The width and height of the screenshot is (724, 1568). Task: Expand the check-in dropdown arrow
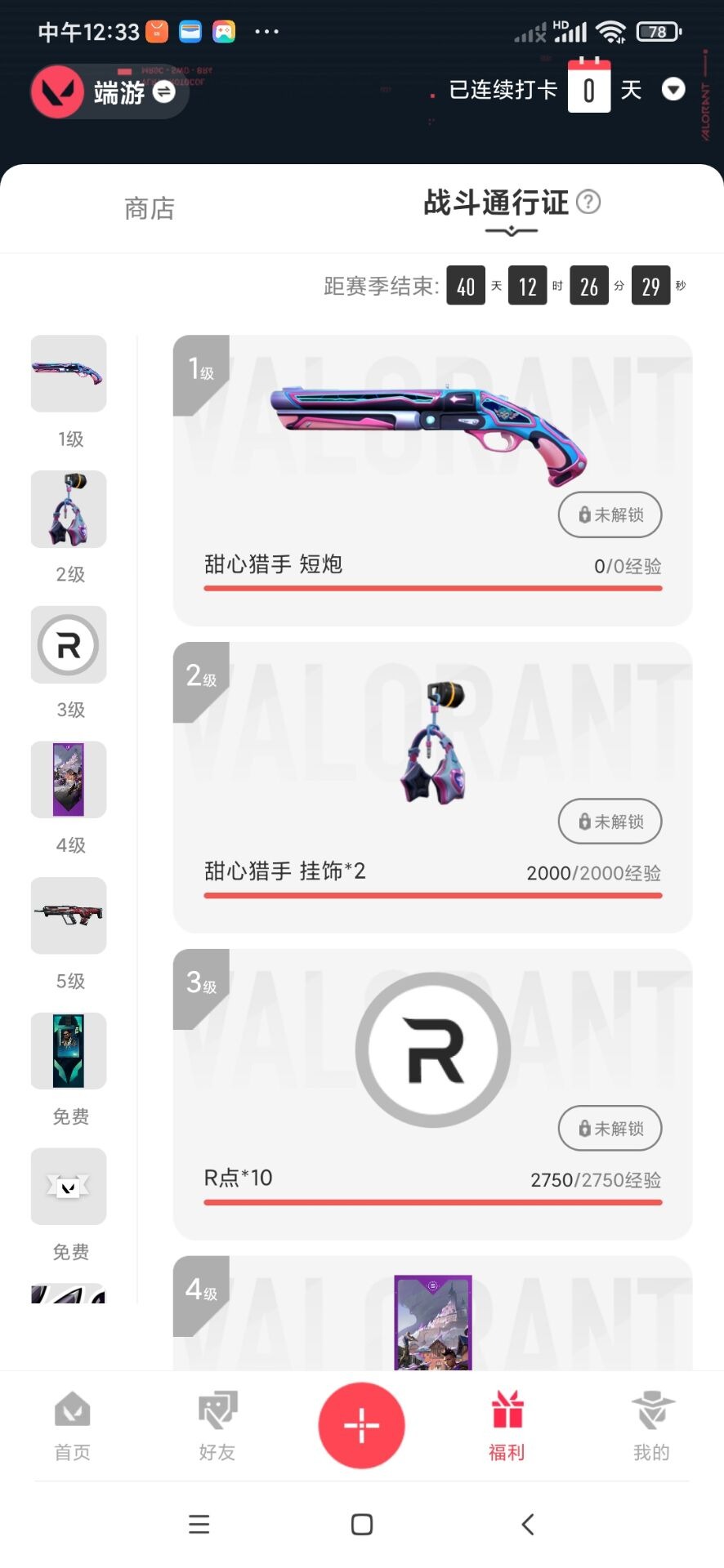point(673,90)
